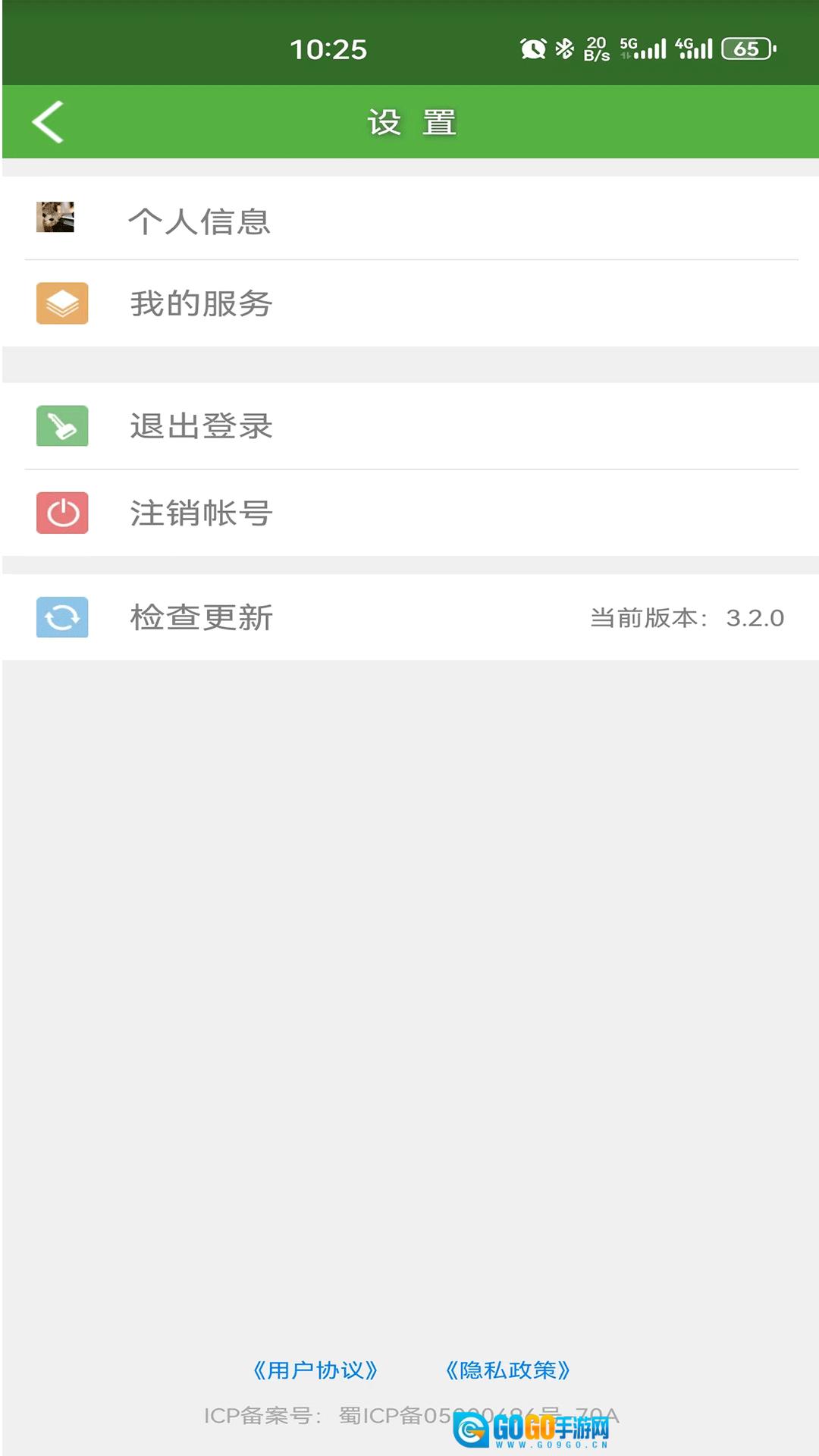The height and width of the screenshot is (1456, 819).
Task: Go back using the header arrow
Action: pos(48,122)
